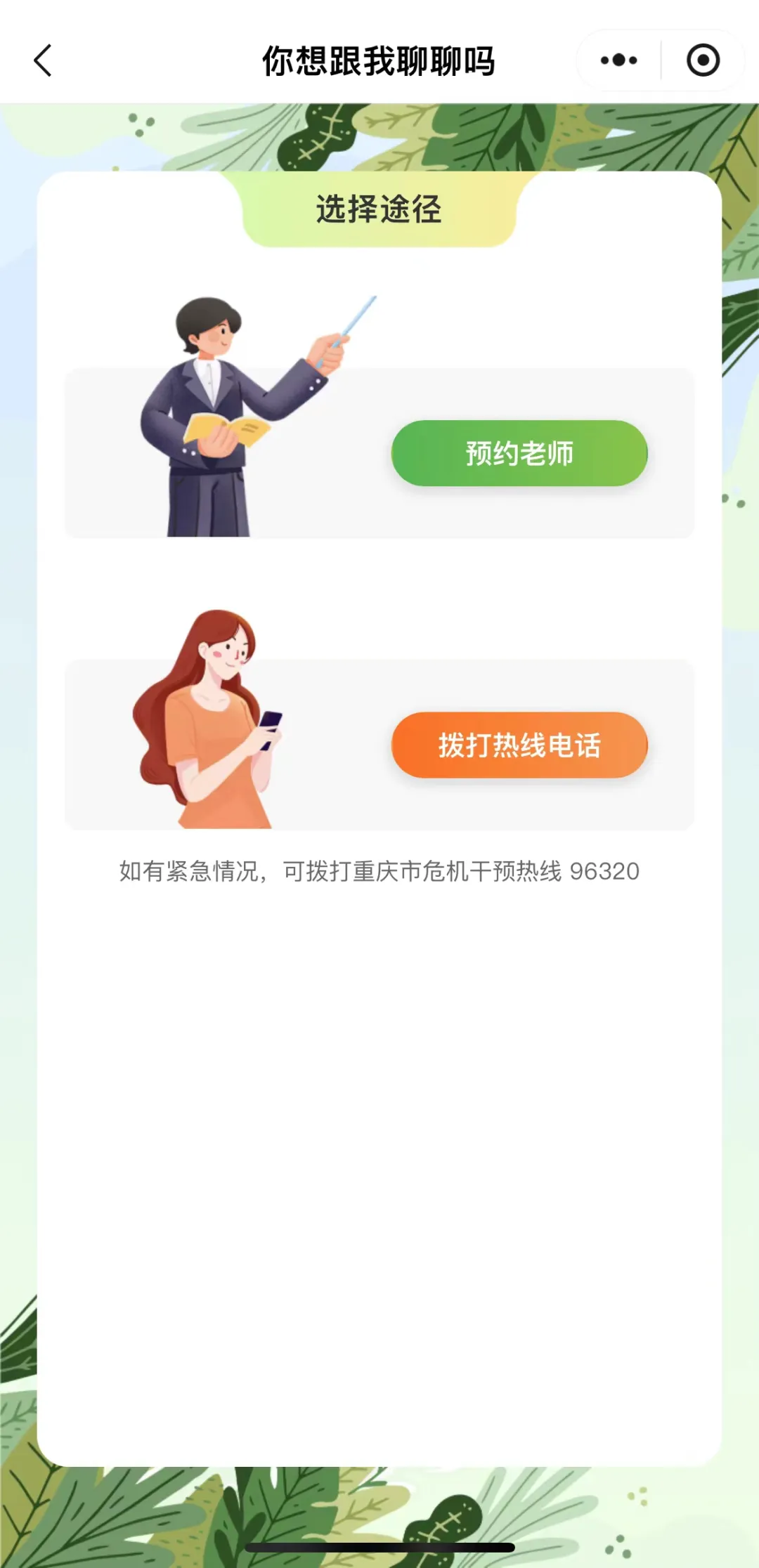Expand the 选择途径 header section

(379, 207)
